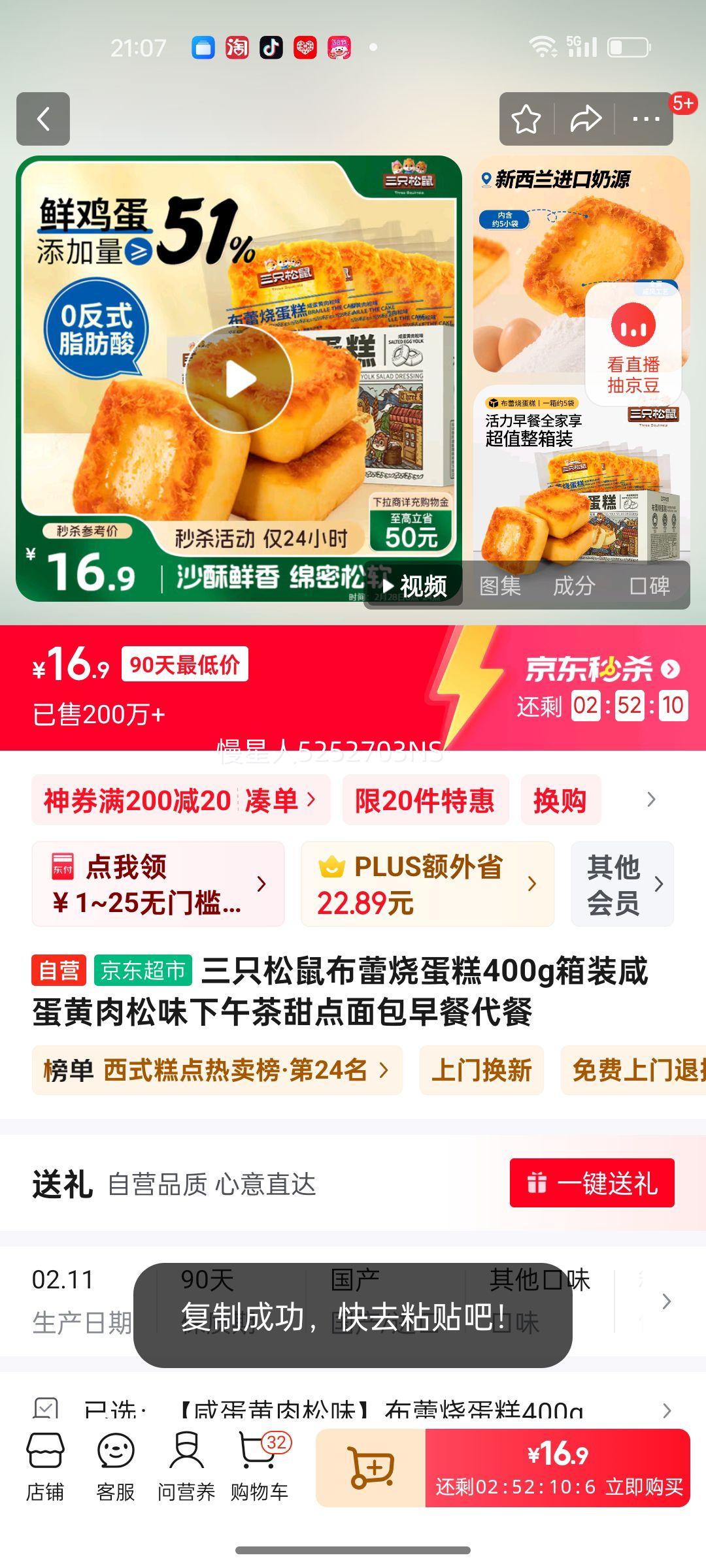Toggle the star favorite icon
Viewport: 706px width, 1568px height.
[x=527, y=118]
